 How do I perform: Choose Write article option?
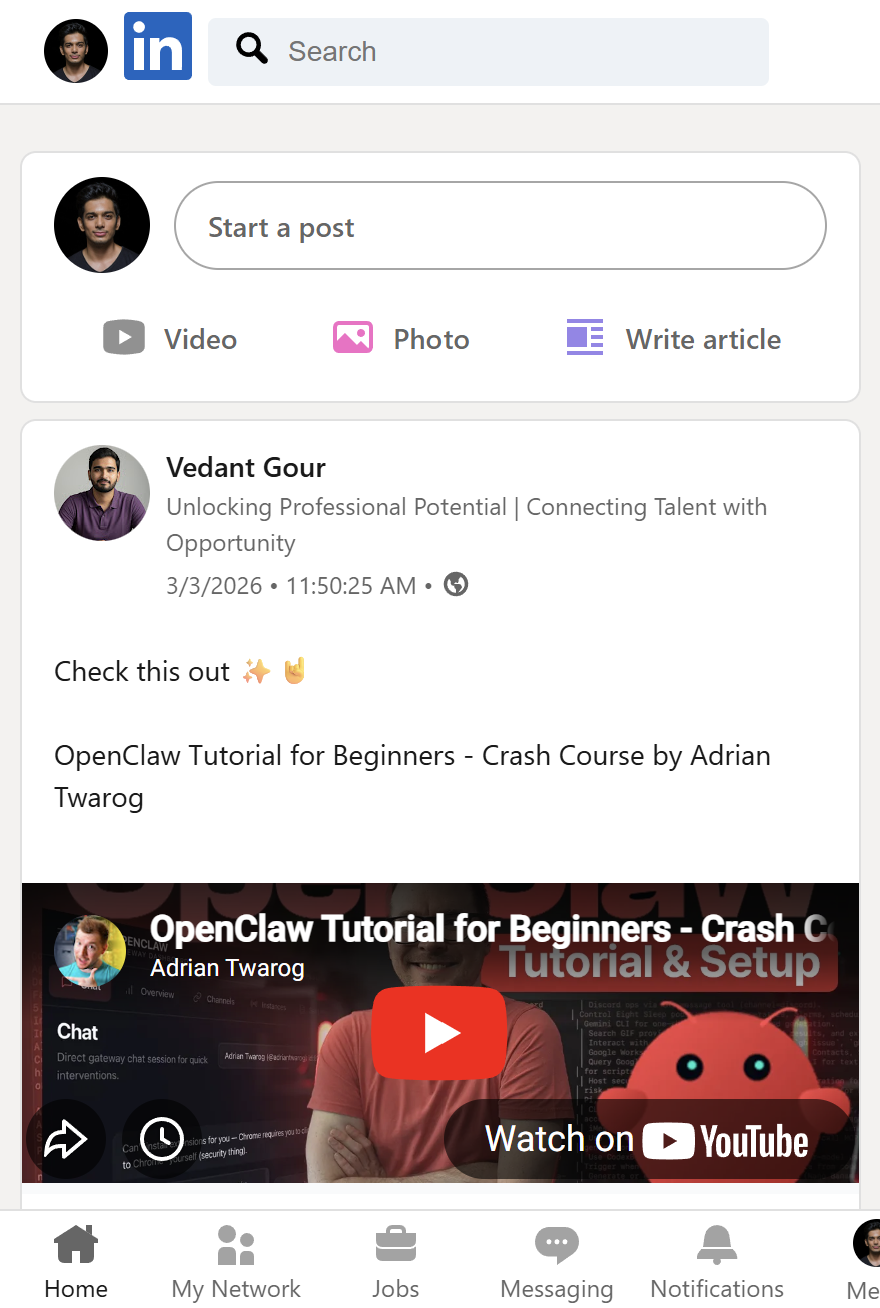[x=674, y=339]
